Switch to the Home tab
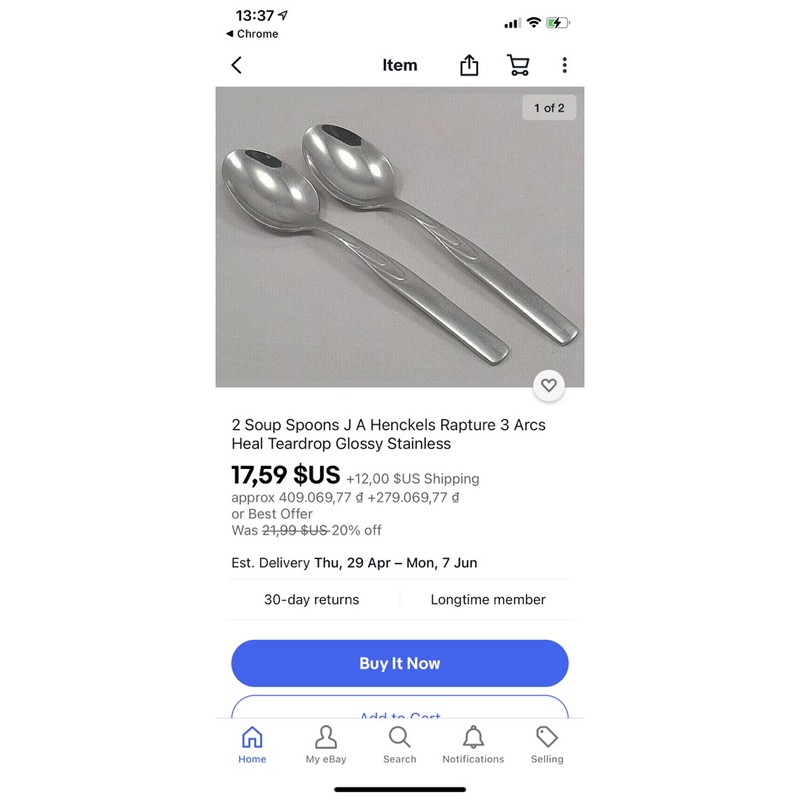Image resolution: width=800 pixels, height=800 pixels. [x=252, y=745]
